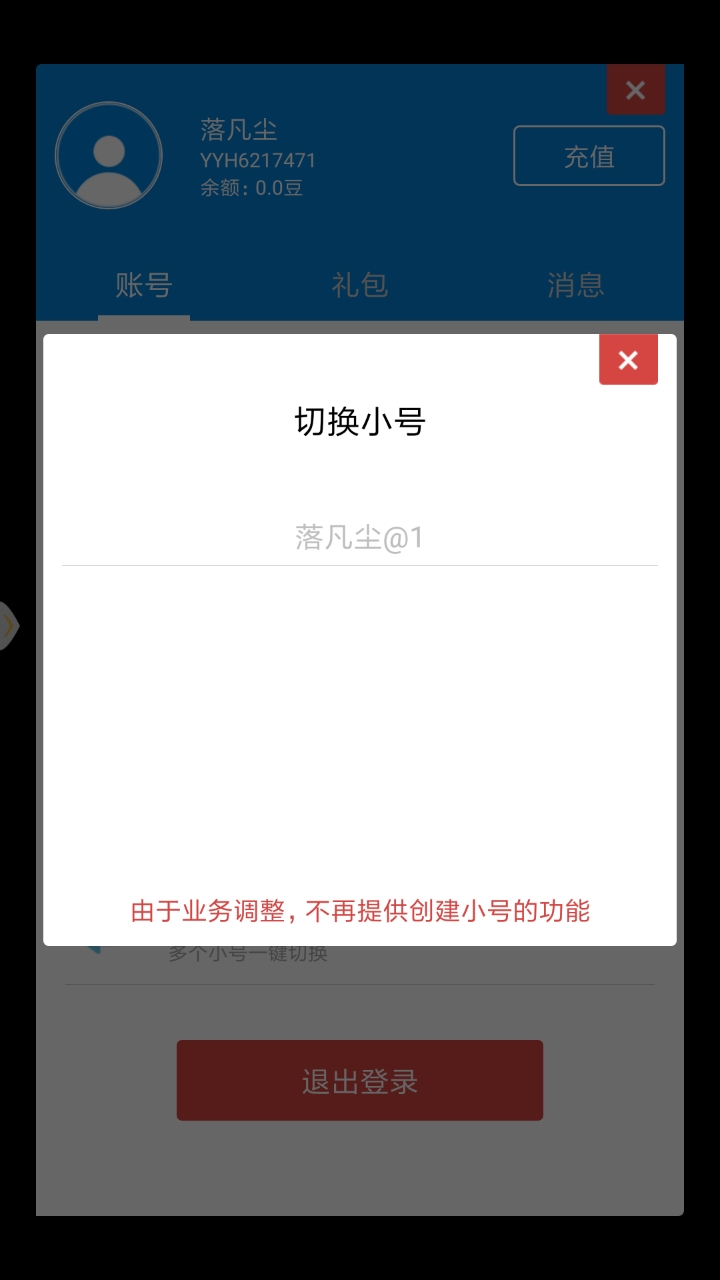Open the profile avatar

(108, 156)
